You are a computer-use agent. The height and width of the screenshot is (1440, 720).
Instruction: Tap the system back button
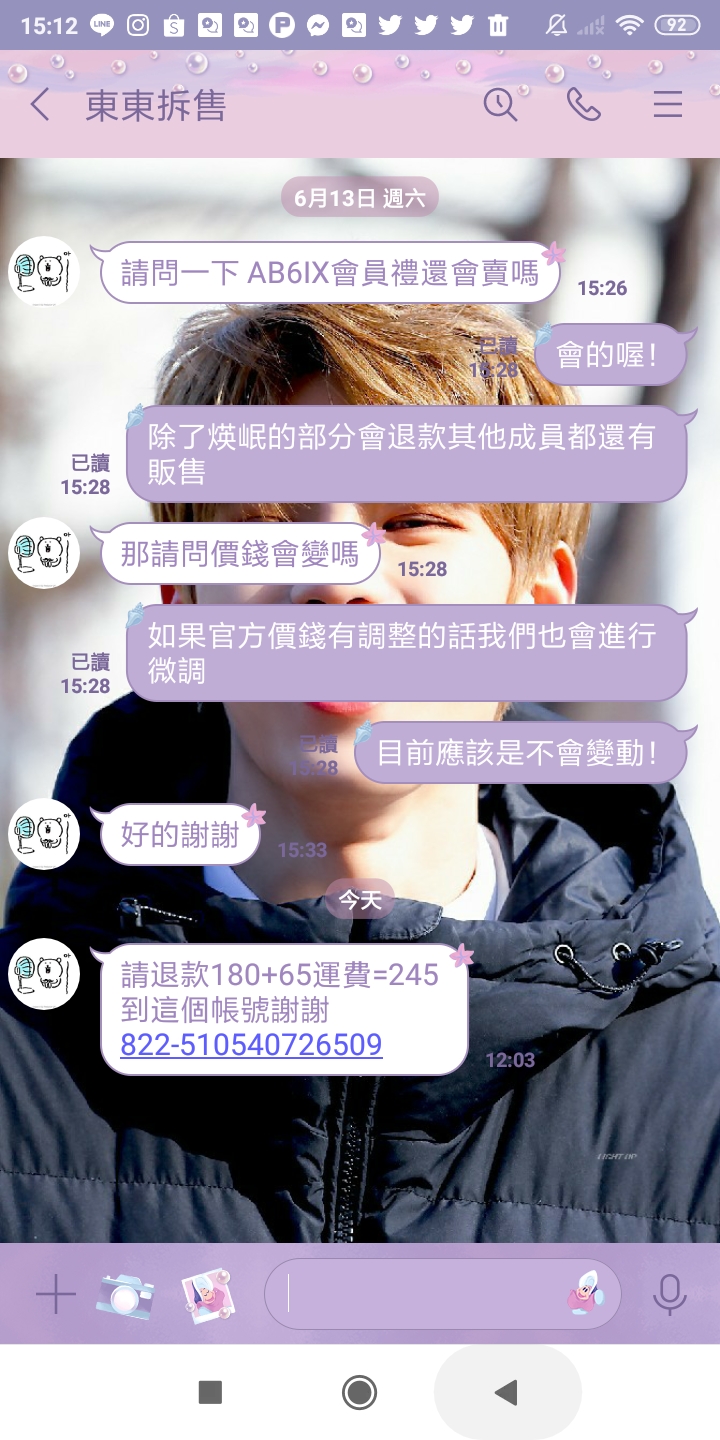[507, 1392]
